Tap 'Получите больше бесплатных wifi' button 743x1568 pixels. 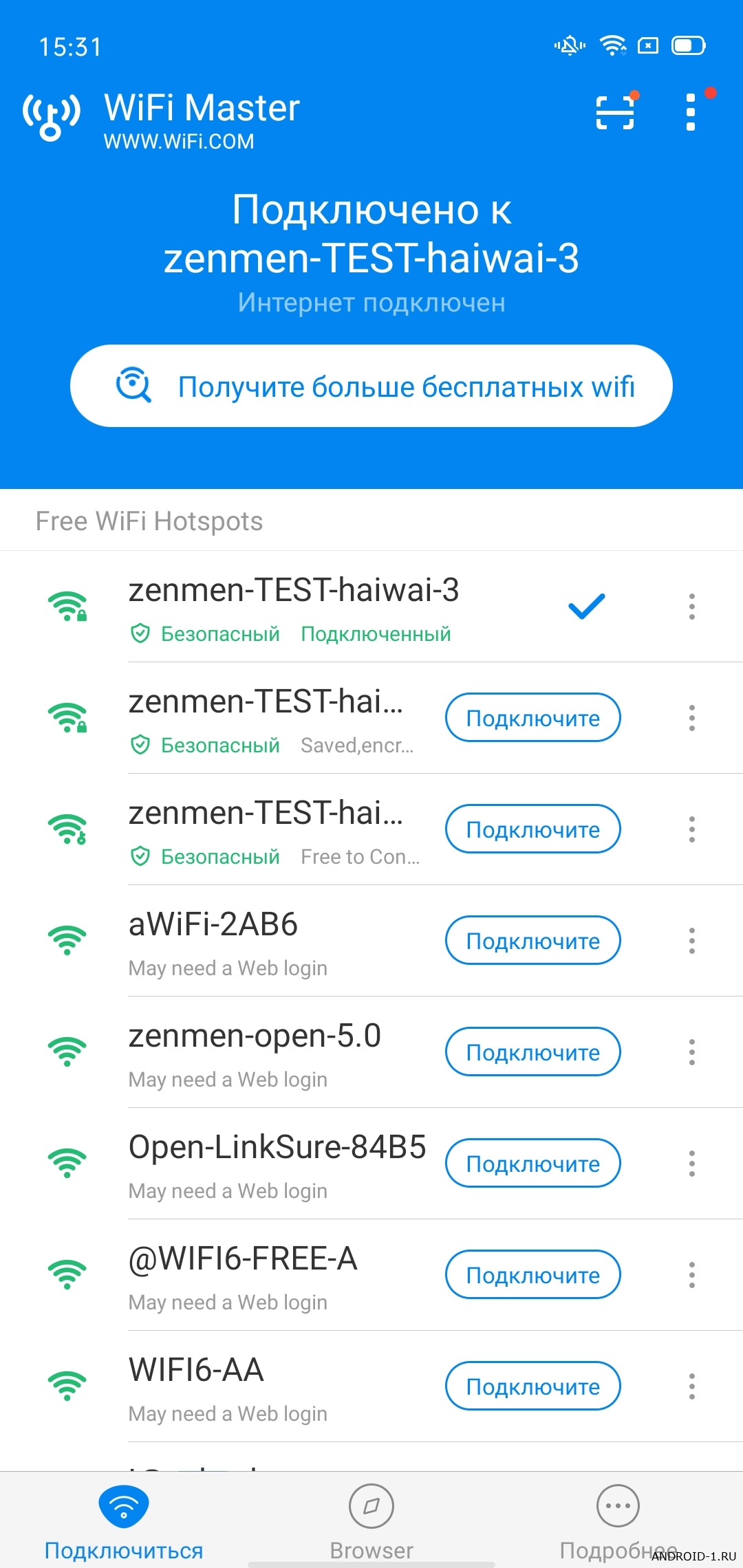pyautogui.click(x=371, y=386)
